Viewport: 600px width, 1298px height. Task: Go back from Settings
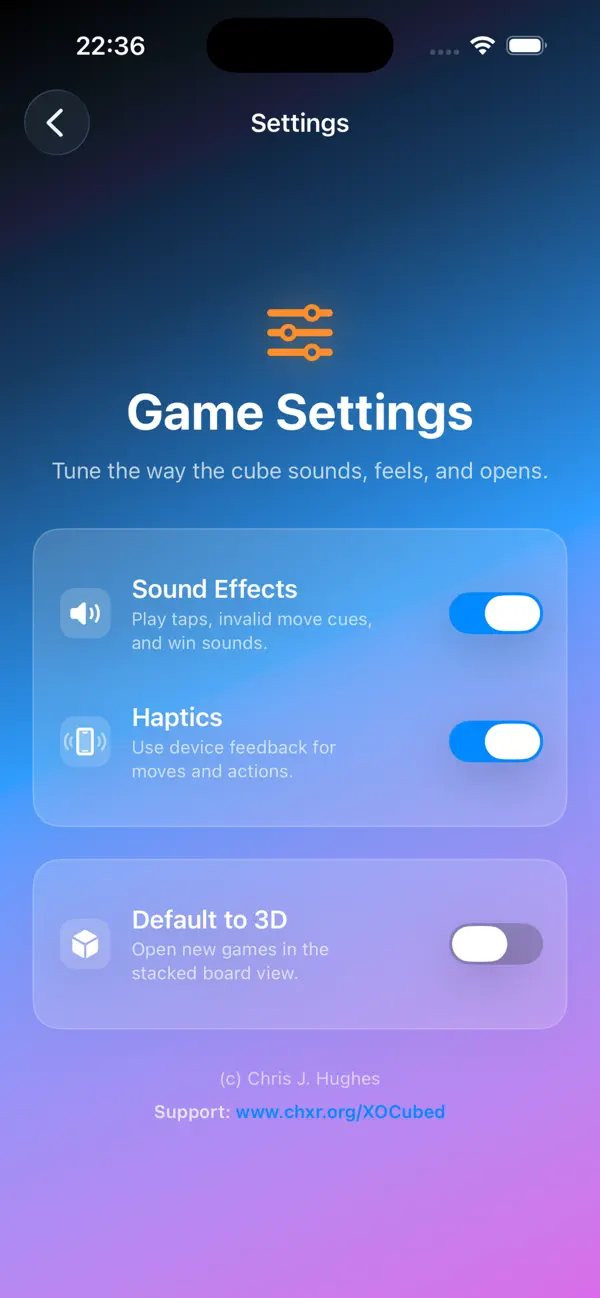pos(57,123)
